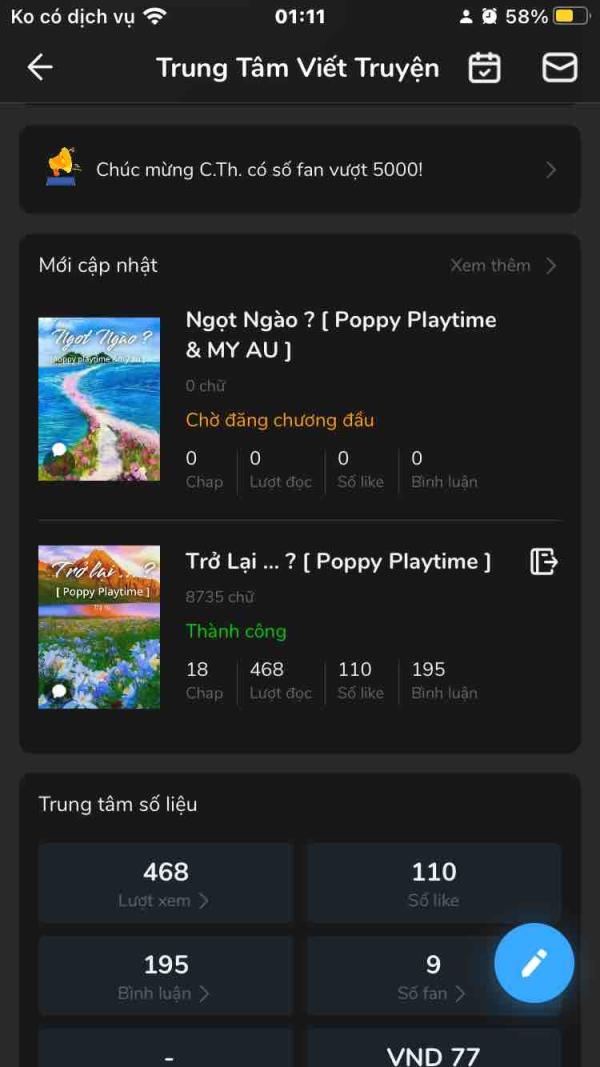Image resolution: width=600 pixels, height=1067 pixels.
Task: View Lượt xem statistics details
Action: tap(165, 883)
